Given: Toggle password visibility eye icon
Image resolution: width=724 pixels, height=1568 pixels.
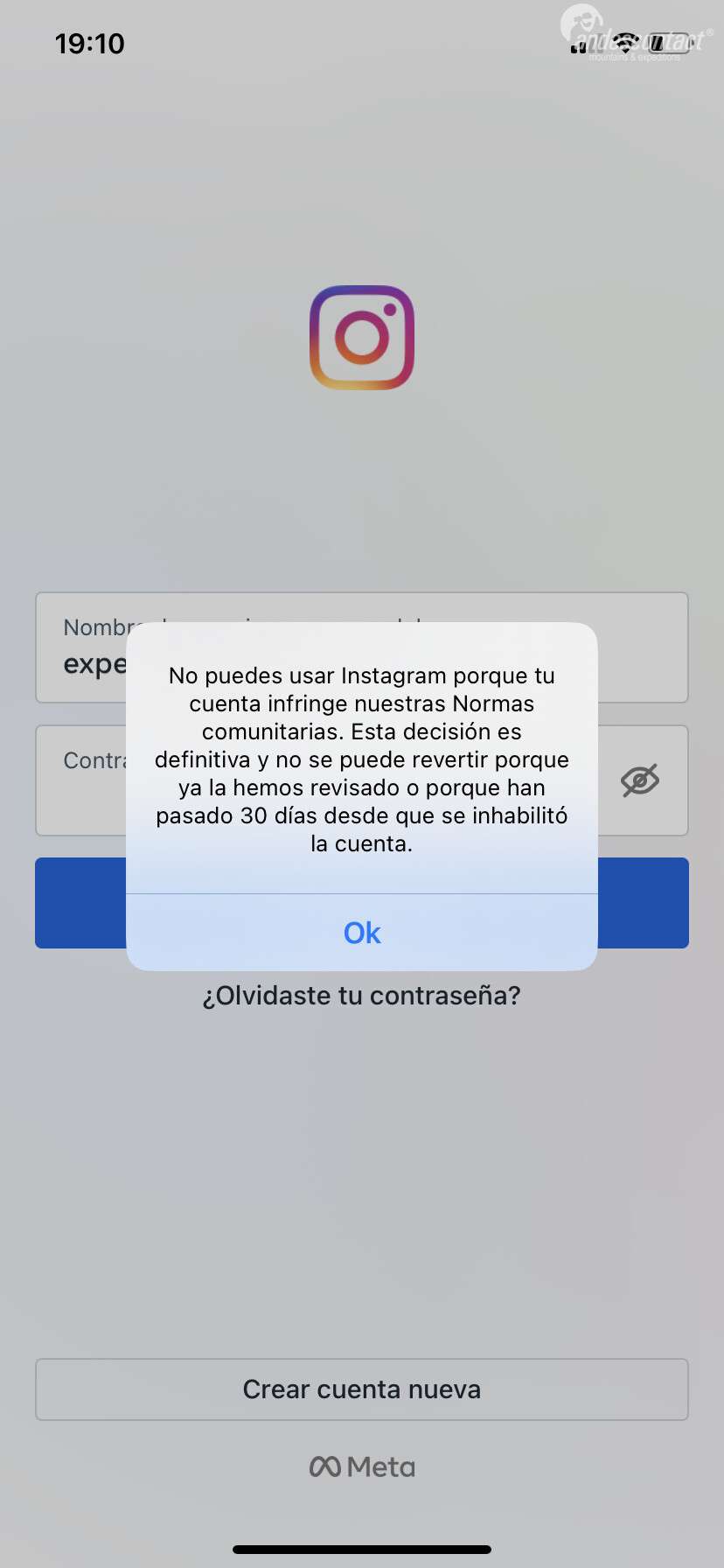Looking at the screenshot, I should click(640, 780).
